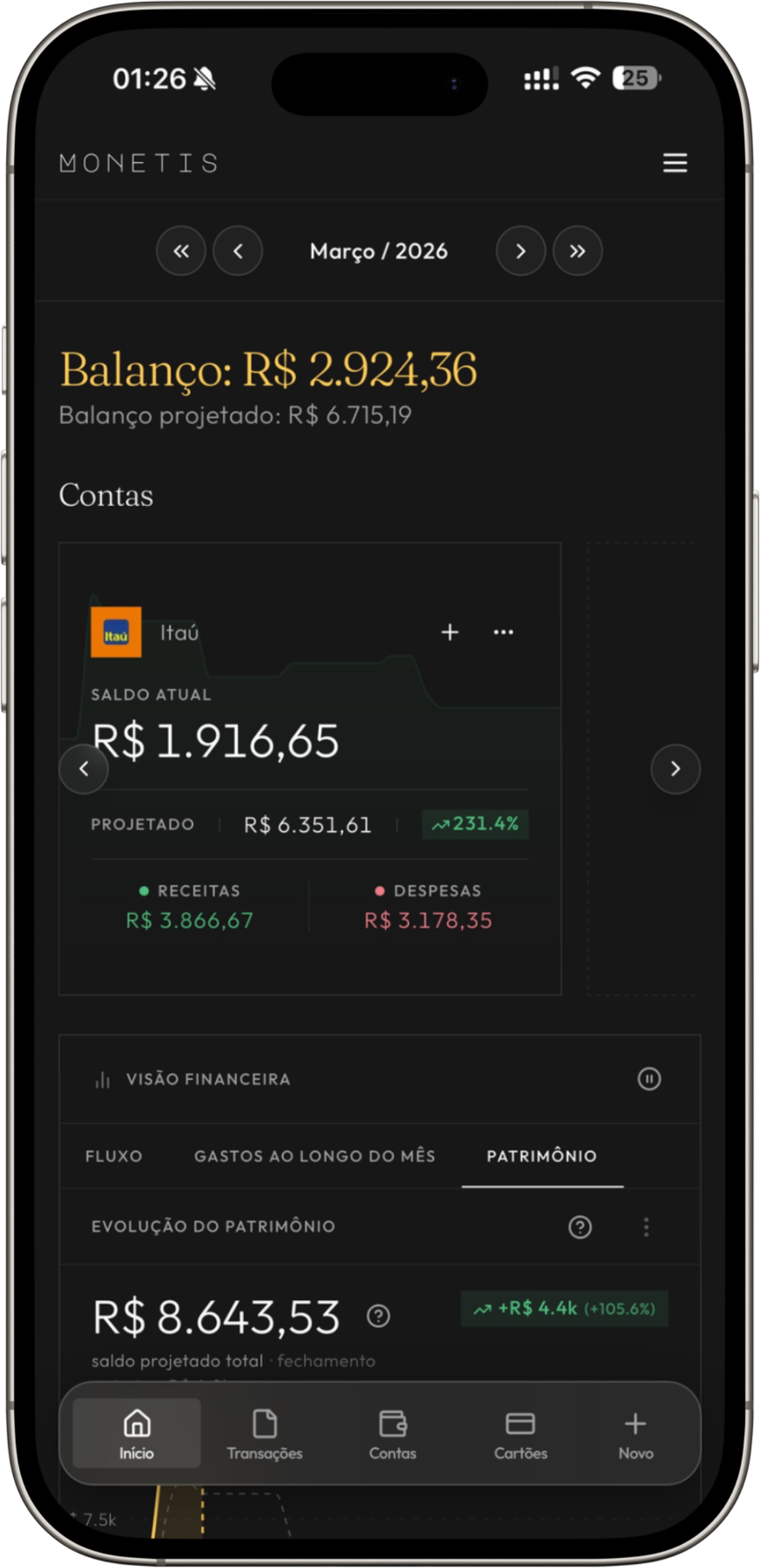Open help for Evolução do Patrimônio

(579, 1227)
